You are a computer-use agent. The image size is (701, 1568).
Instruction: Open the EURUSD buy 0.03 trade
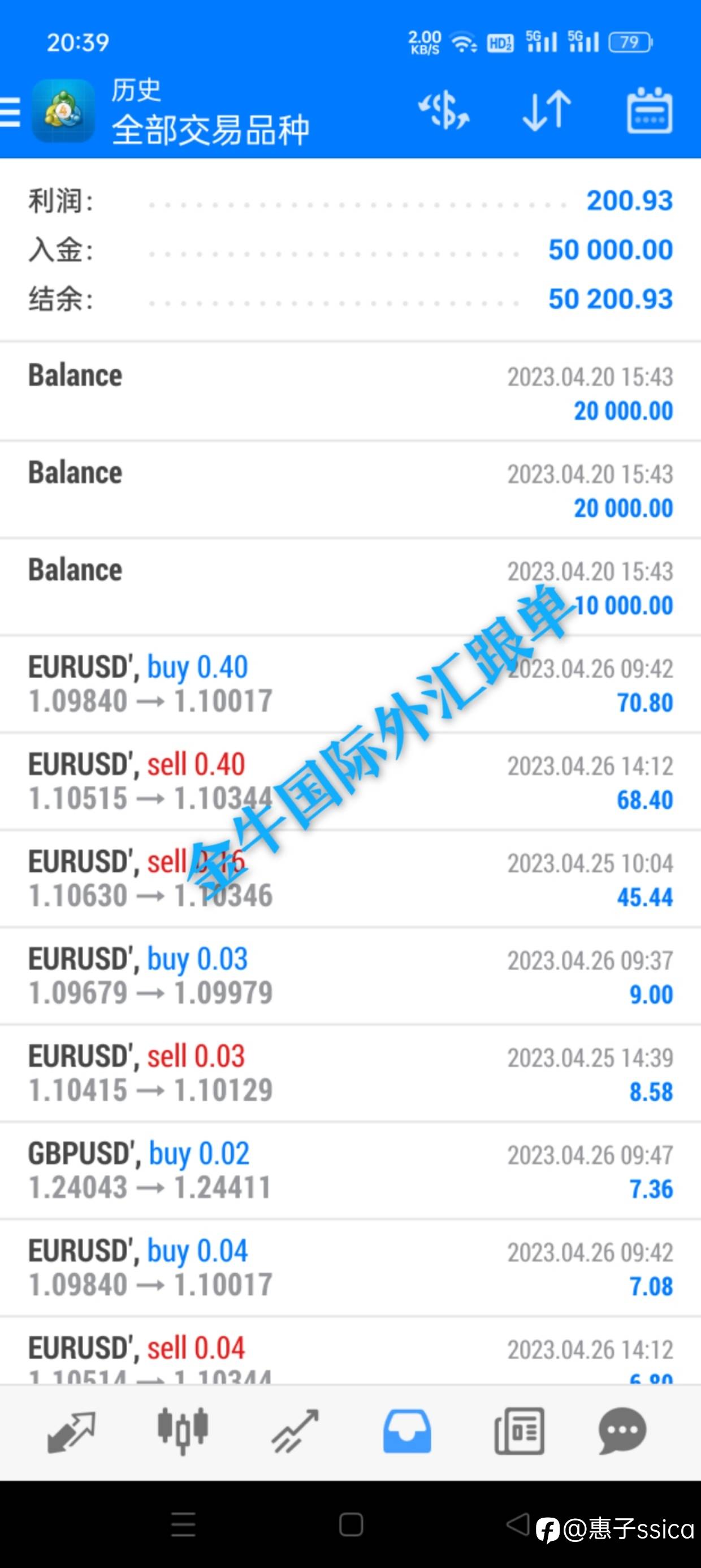click(x=350, y=976)
